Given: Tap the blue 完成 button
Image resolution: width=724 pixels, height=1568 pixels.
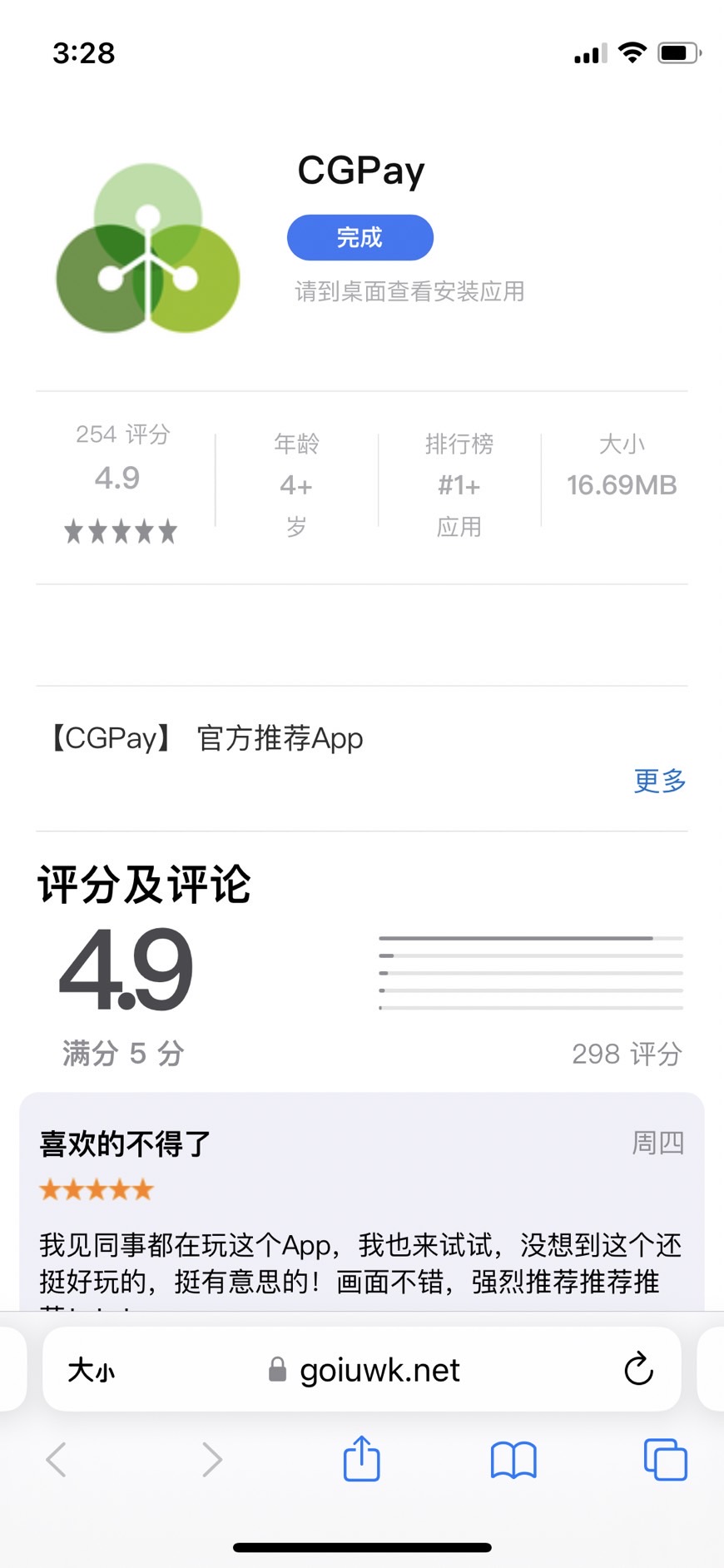Looking at the screenshot, I should 360,238.
